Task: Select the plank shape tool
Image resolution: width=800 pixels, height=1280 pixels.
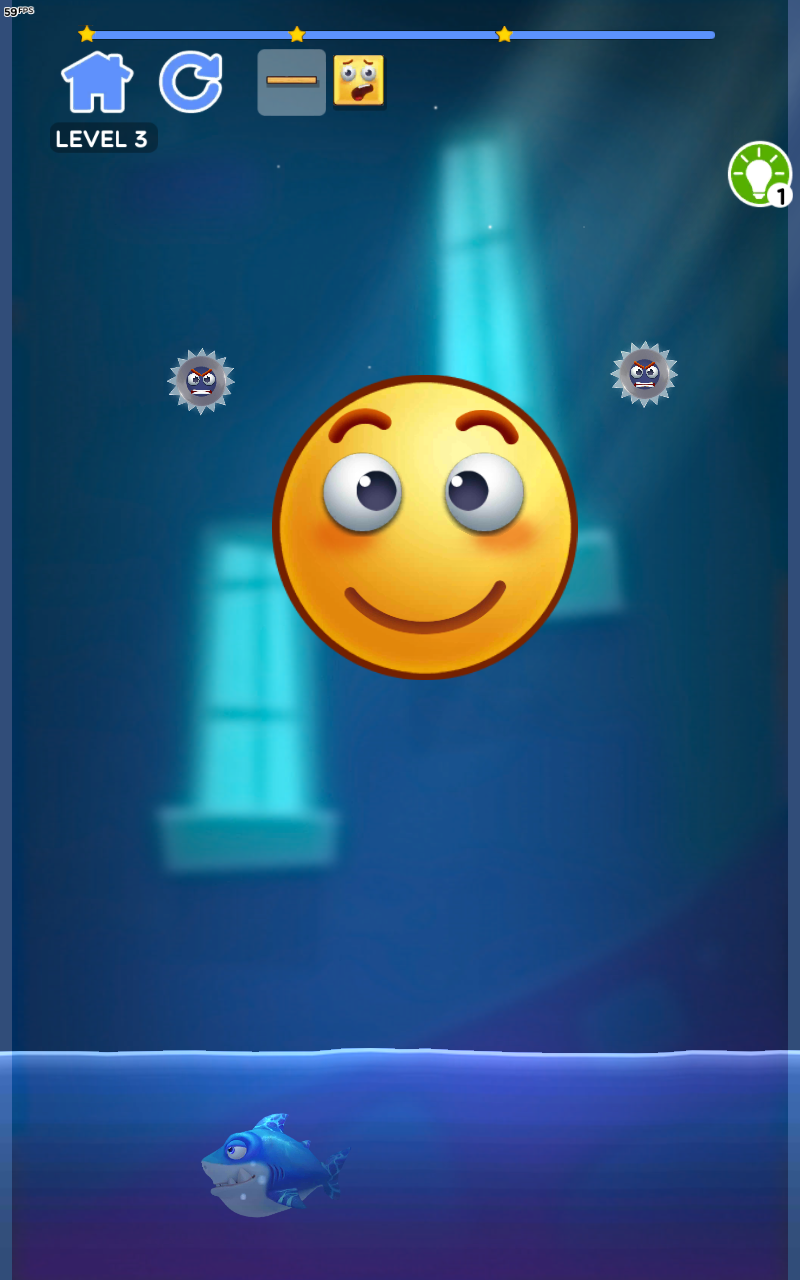Action: click(291, 82)
